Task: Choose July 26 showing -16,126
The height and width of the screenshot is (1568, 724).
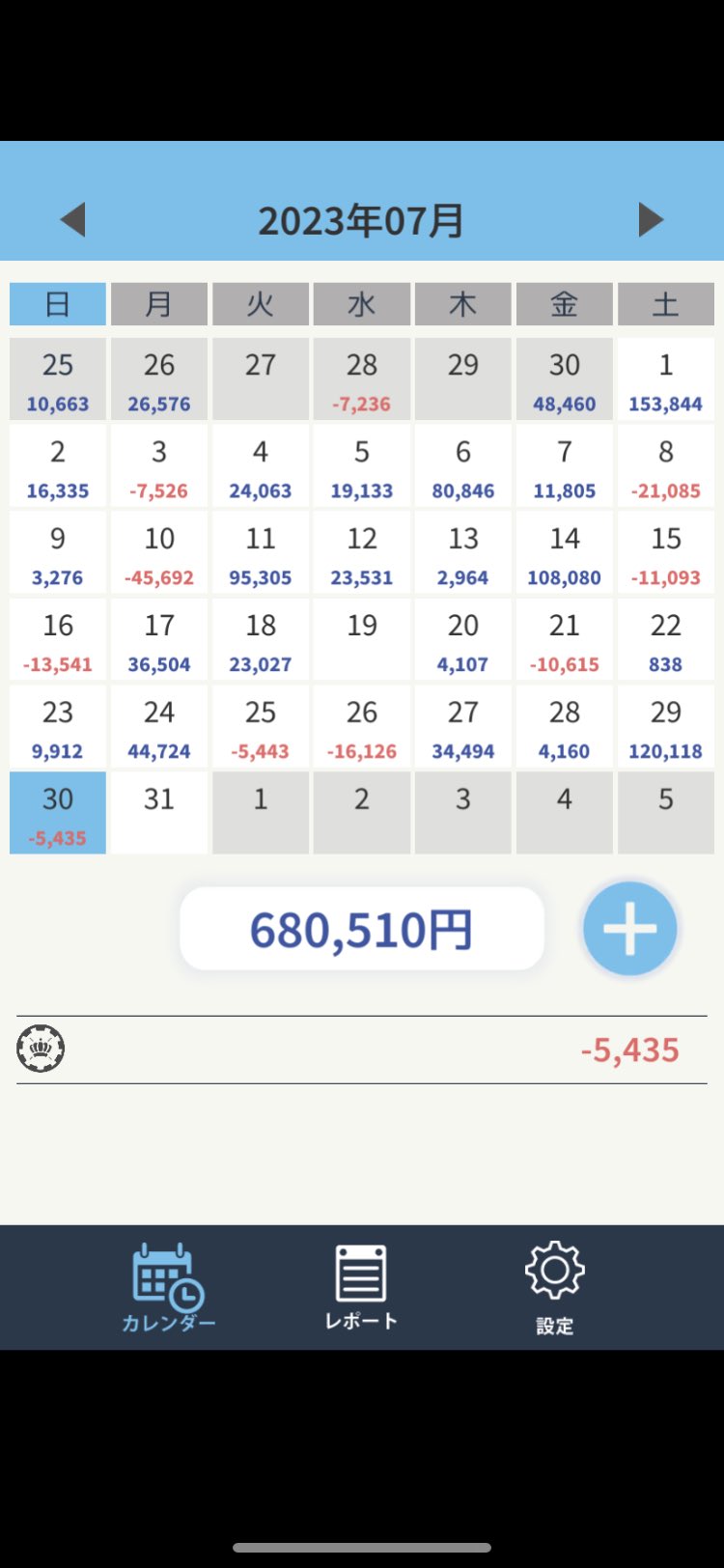Action: [x=362, y=727]
